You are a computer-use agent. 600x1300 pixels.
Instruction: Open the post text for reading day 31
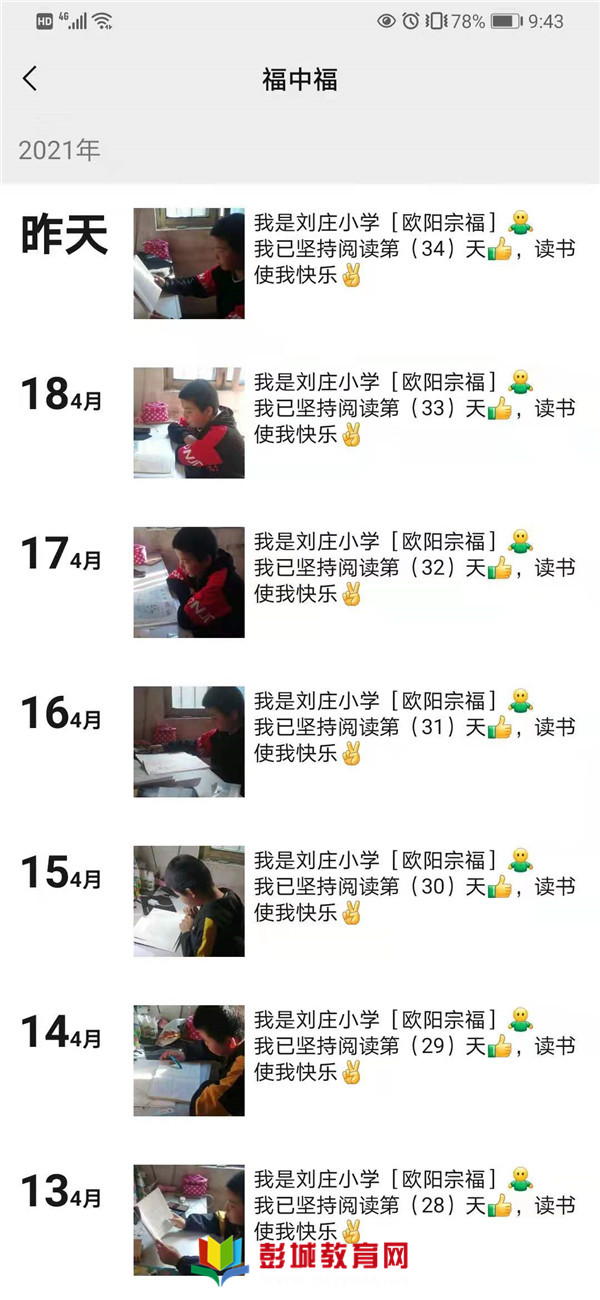click(415, 727)
